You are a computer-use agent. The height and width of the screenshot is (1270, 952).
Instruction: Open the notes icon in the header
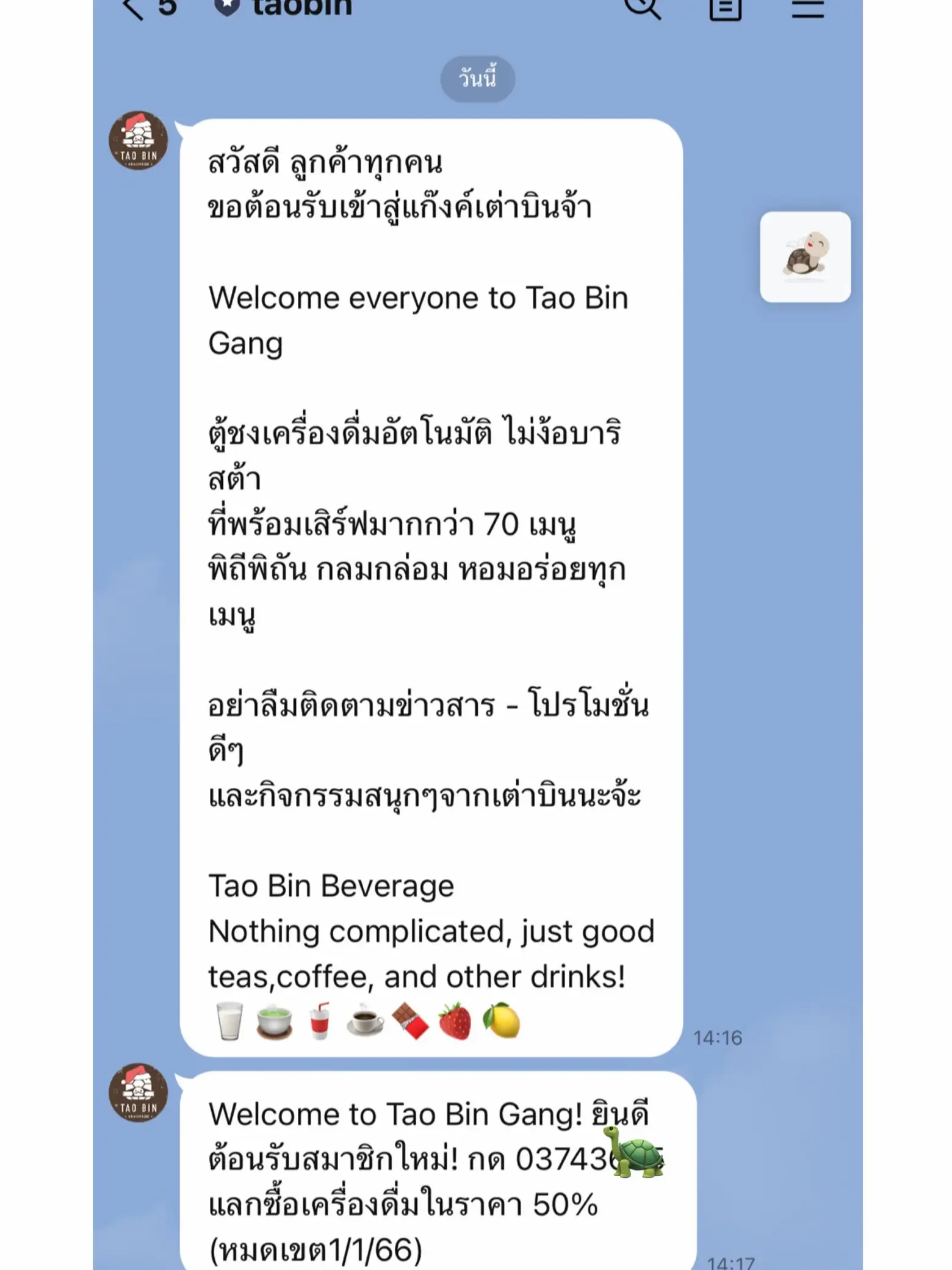pos(725,9)
